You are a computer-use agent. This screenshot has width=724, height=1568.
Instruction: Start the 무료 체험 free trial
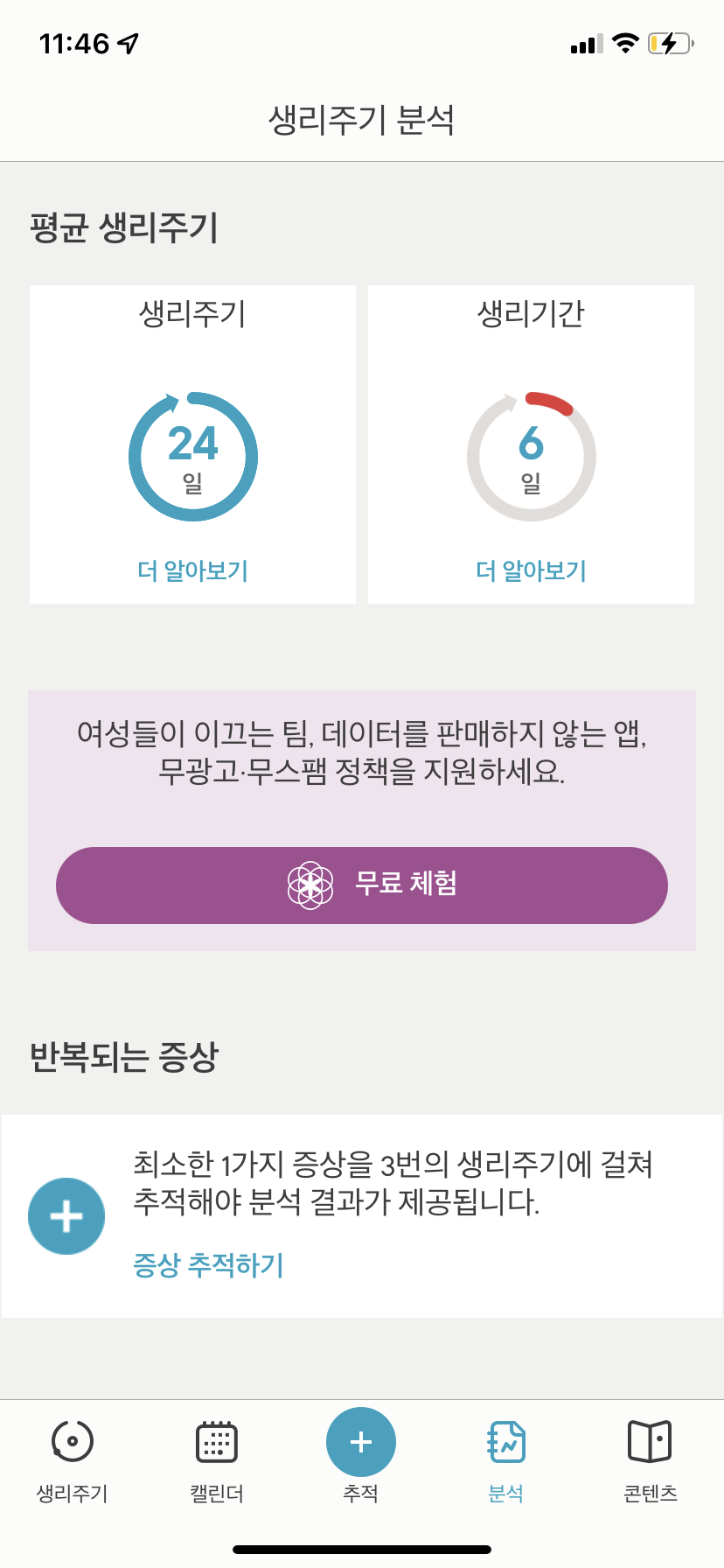tap(362, 885)
